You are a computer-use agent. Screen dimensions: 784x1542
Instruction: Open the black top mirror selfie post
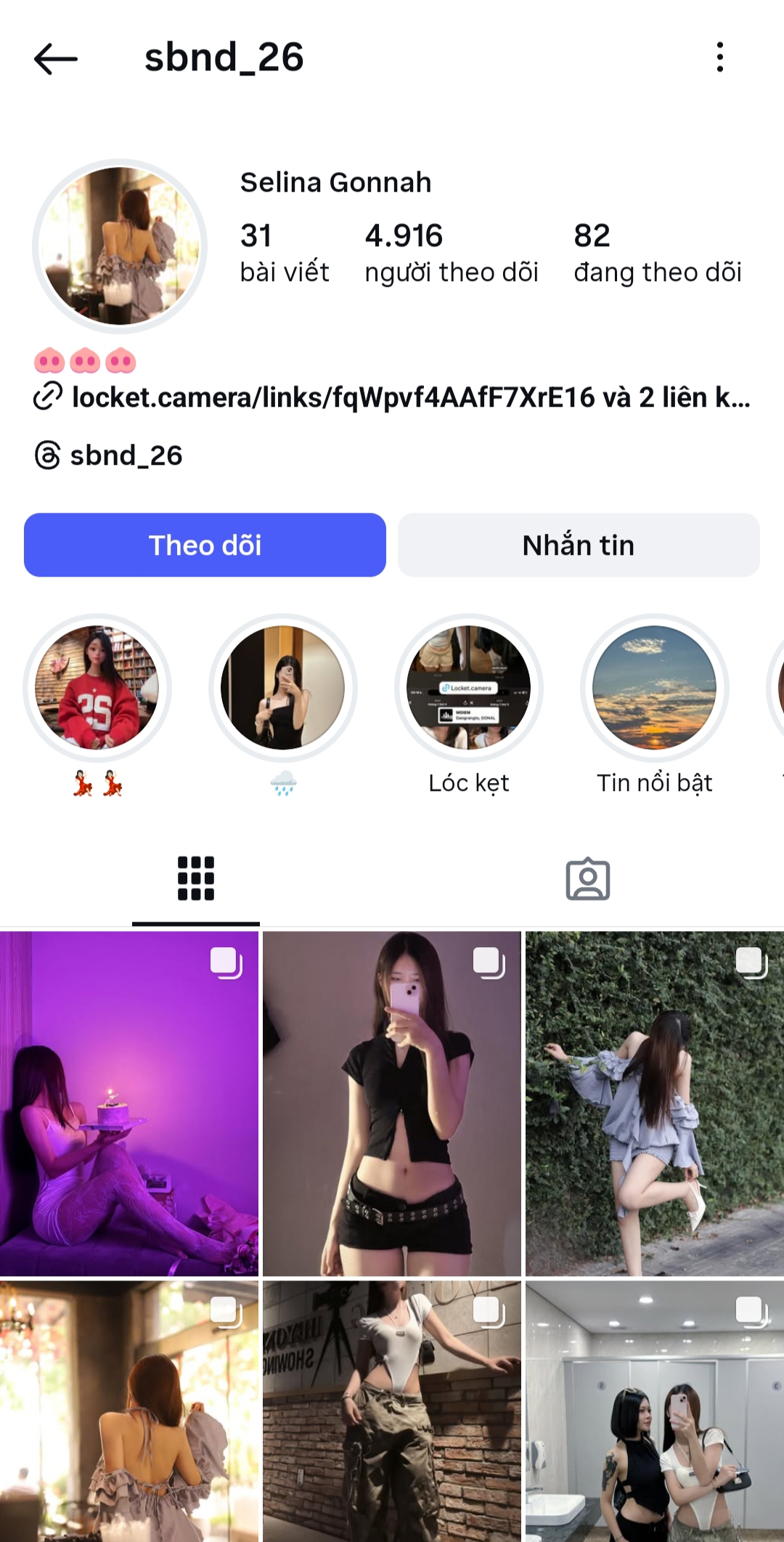tap(392, 1104)
